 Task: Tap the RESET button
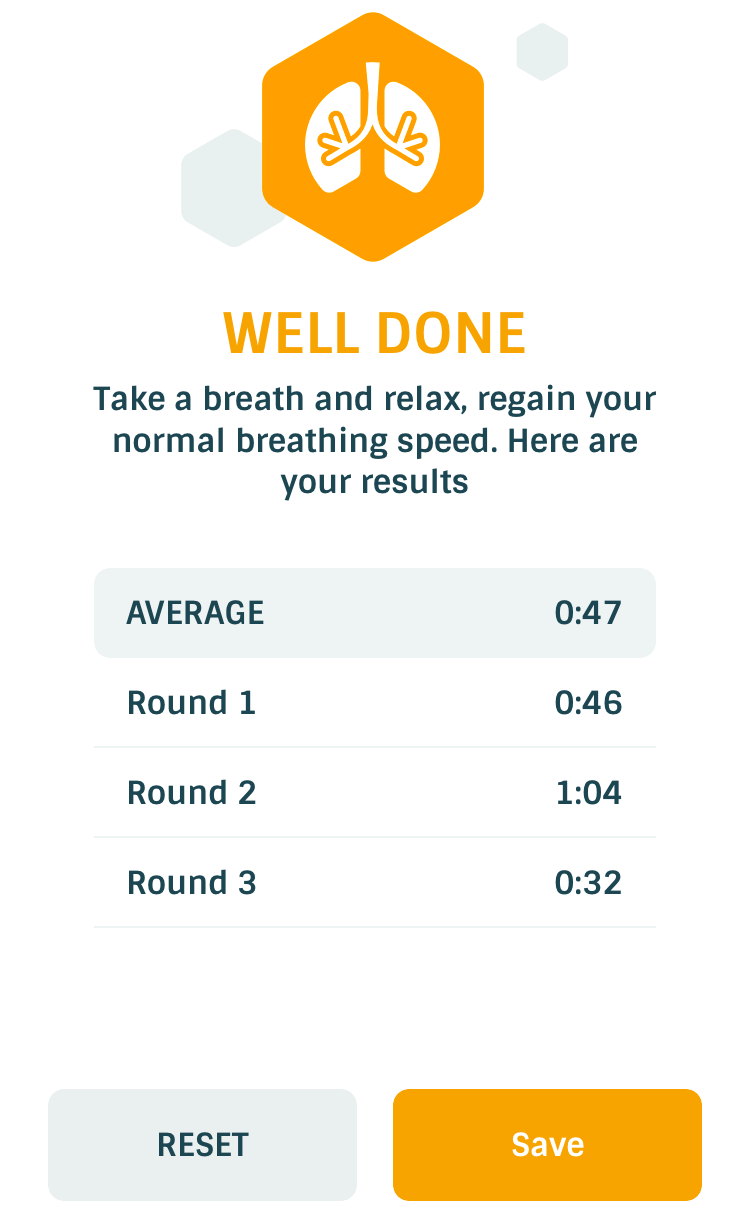[x=202, y=1144]
